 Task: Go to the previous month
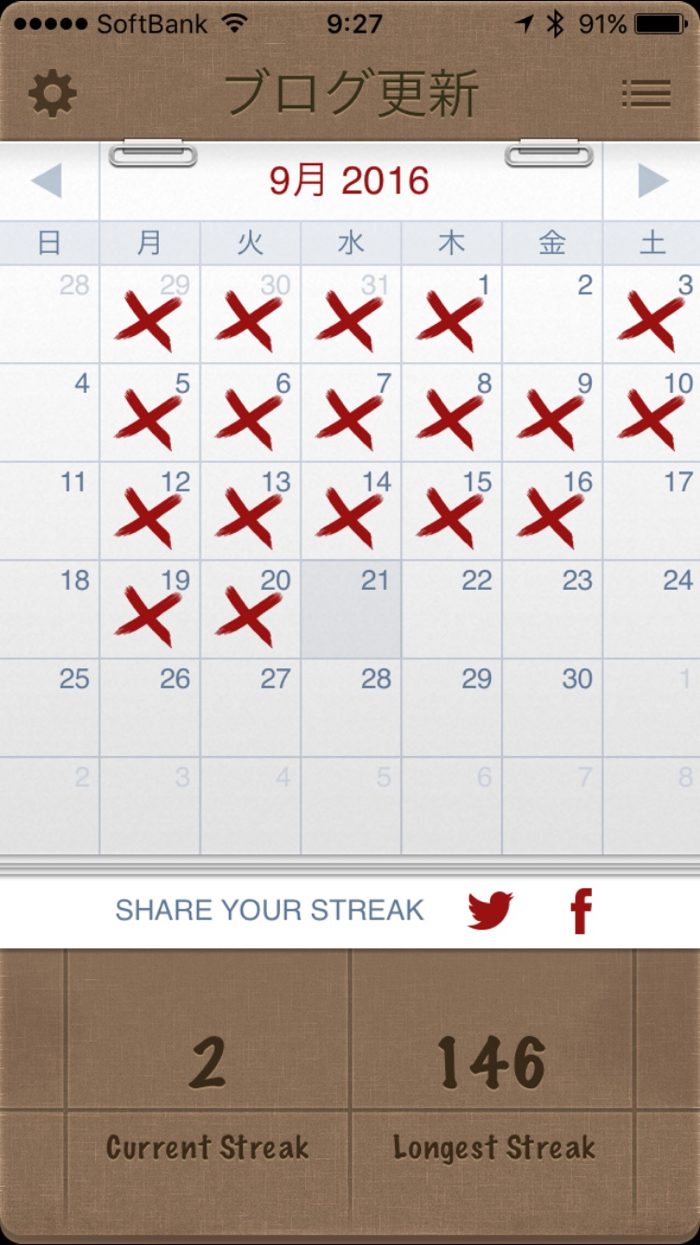[47, 181]
